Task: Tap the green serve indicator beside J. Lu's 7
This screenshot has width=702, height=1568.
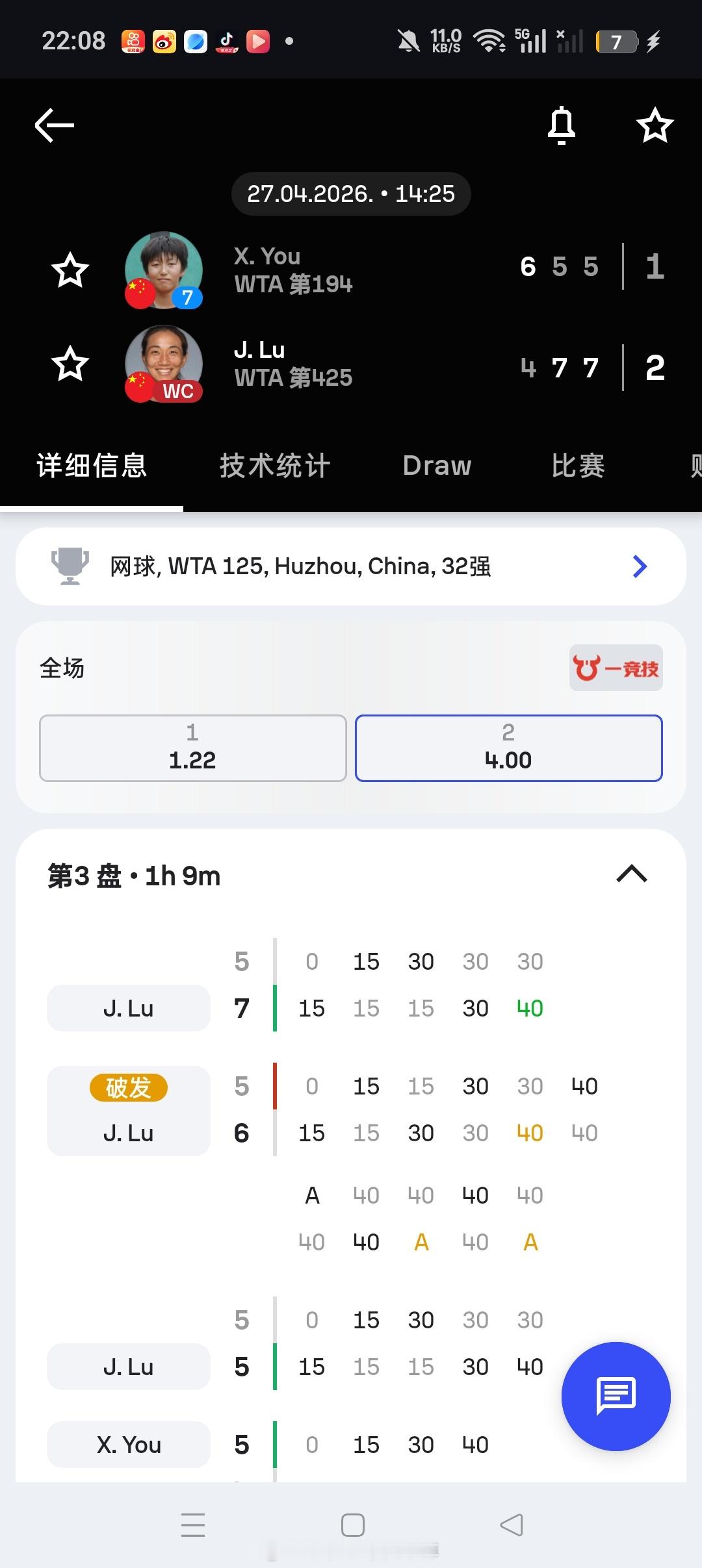Action: point(276,1008)
